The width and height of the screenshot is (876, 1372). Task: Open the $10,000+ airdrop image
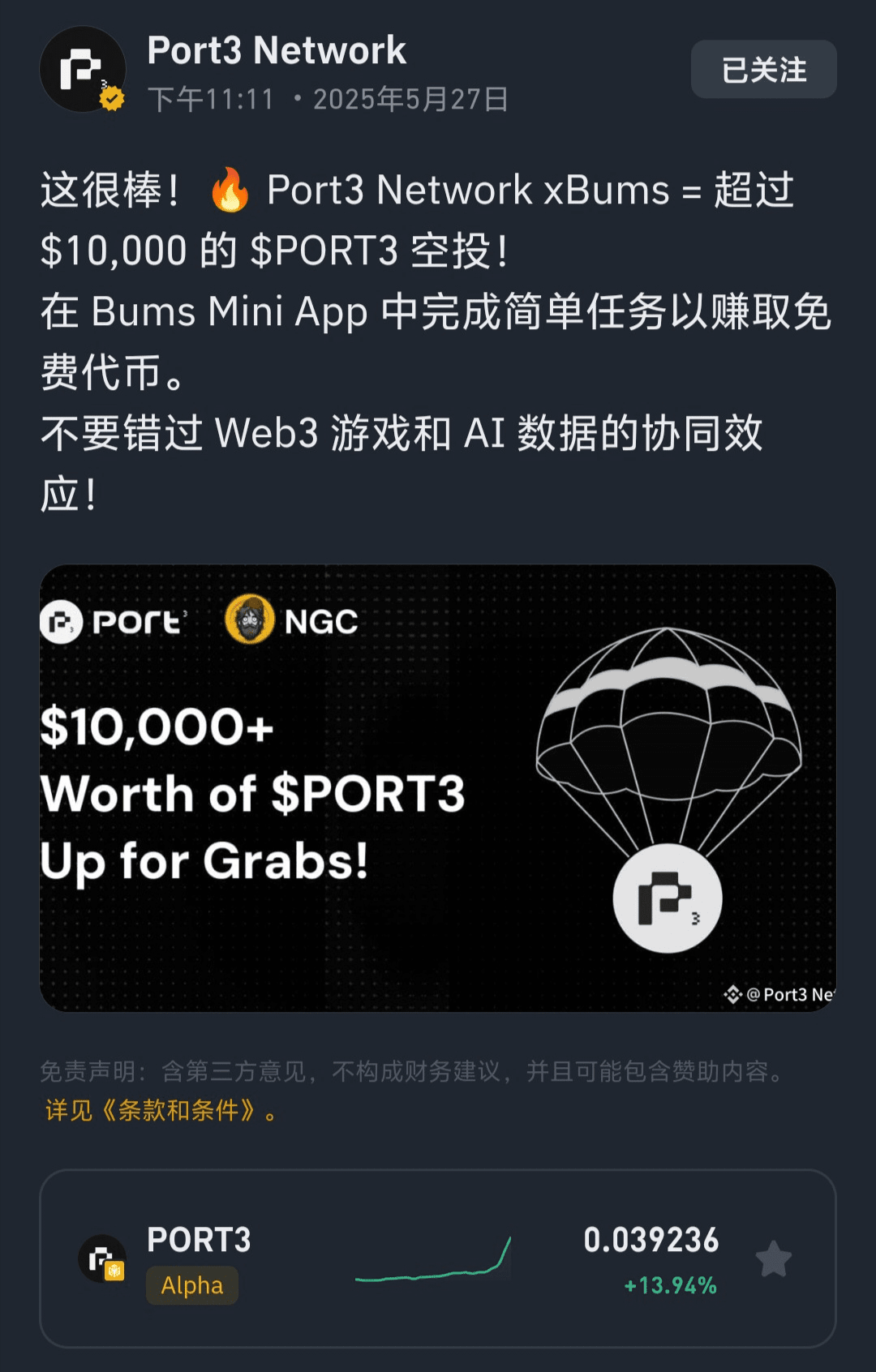click(438, 787)
